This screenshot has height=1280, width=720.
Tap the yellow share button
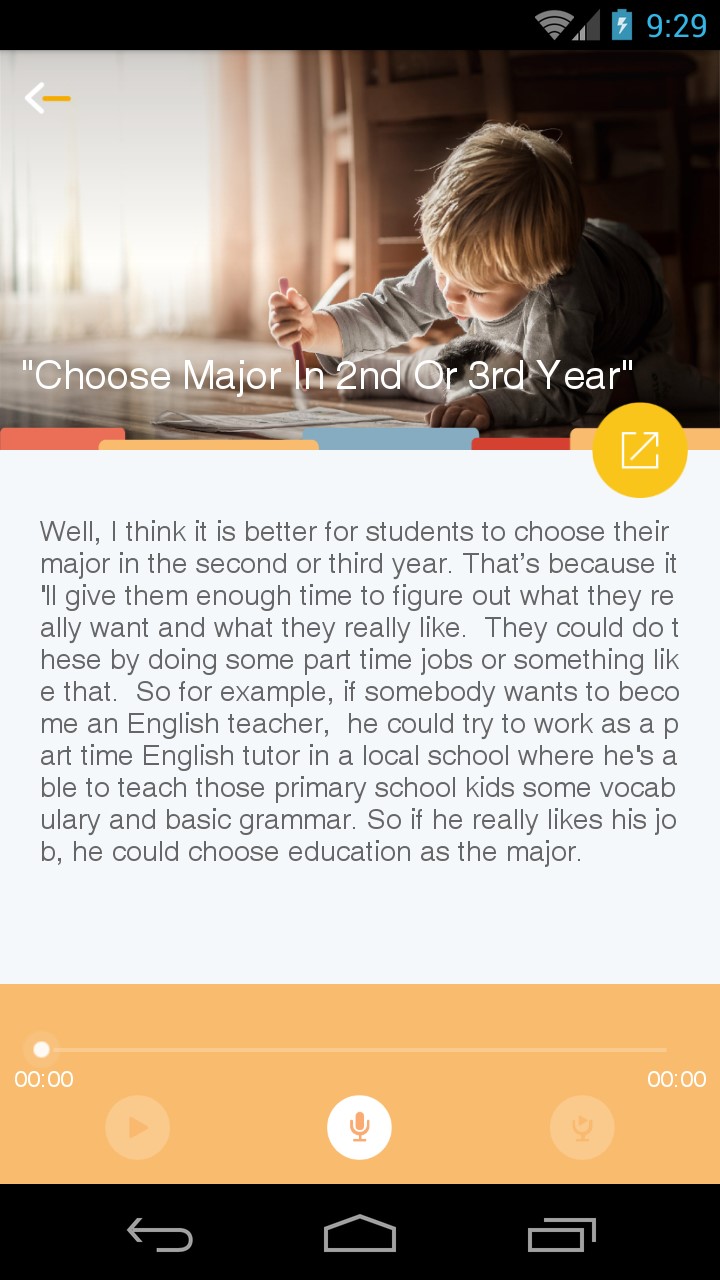pyautogui.click(x=639, y=450)
